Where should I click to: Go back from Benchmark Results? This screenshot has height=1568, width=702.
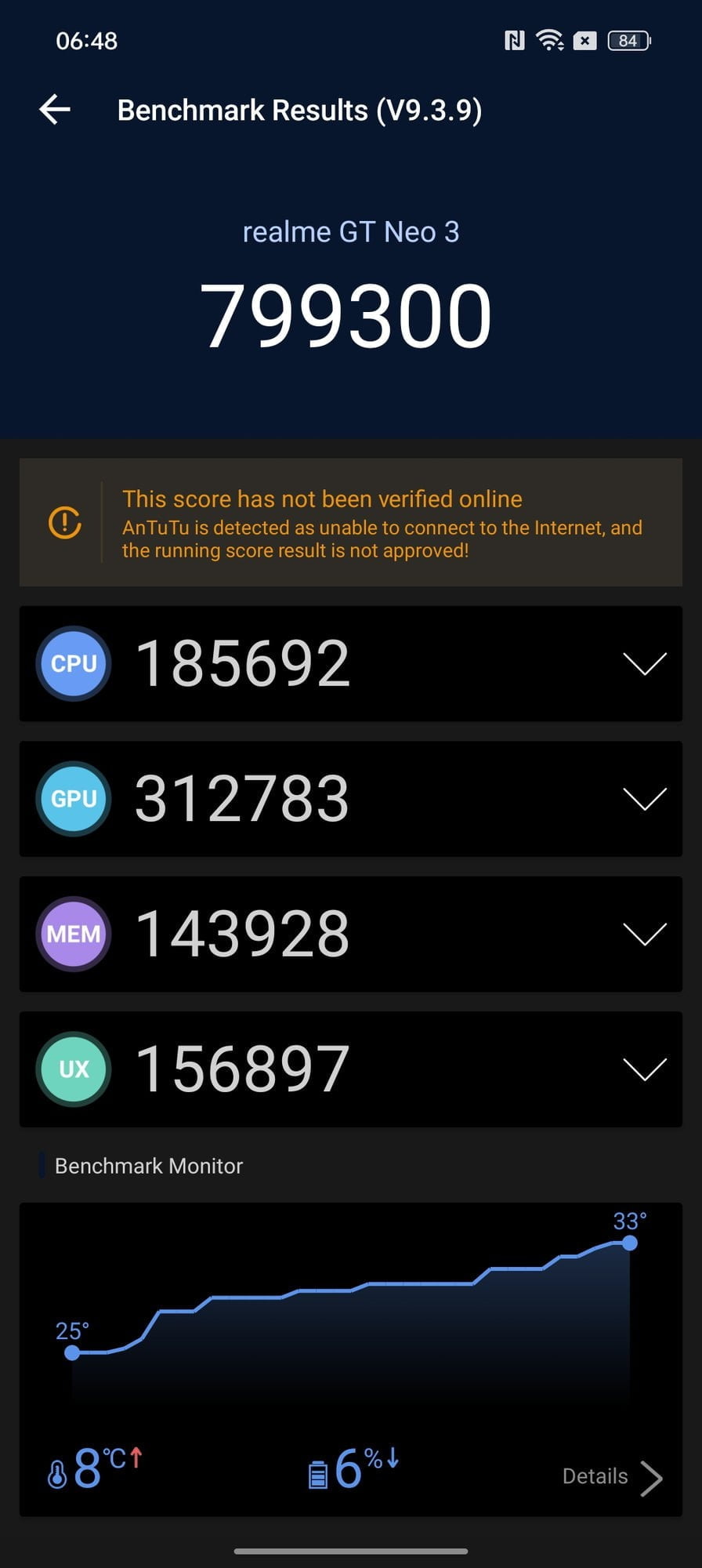point(55,110)
